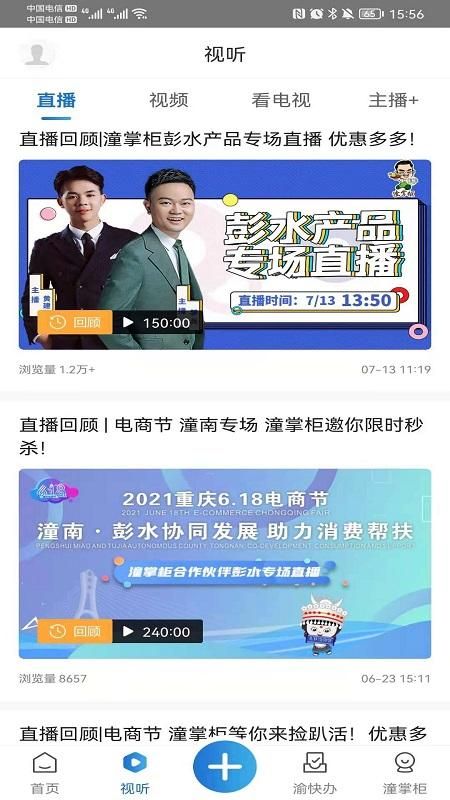Open the 潼掌柜等你来捡趴活 live replay title
Image resolution: width=450 pixels, height=800 pixels.
223,734
